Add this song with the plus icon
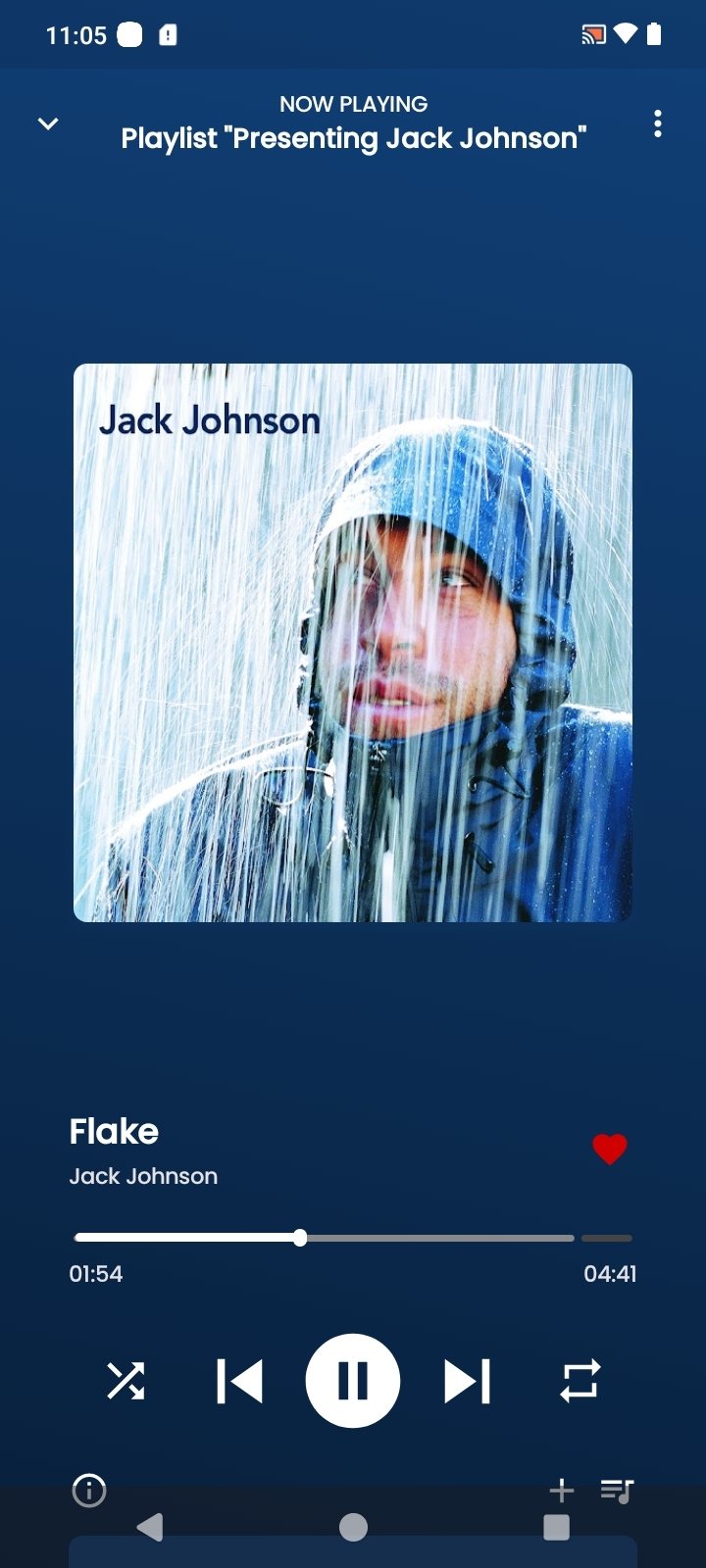This screenshot has height=1568, width=706. (561, 1491)
